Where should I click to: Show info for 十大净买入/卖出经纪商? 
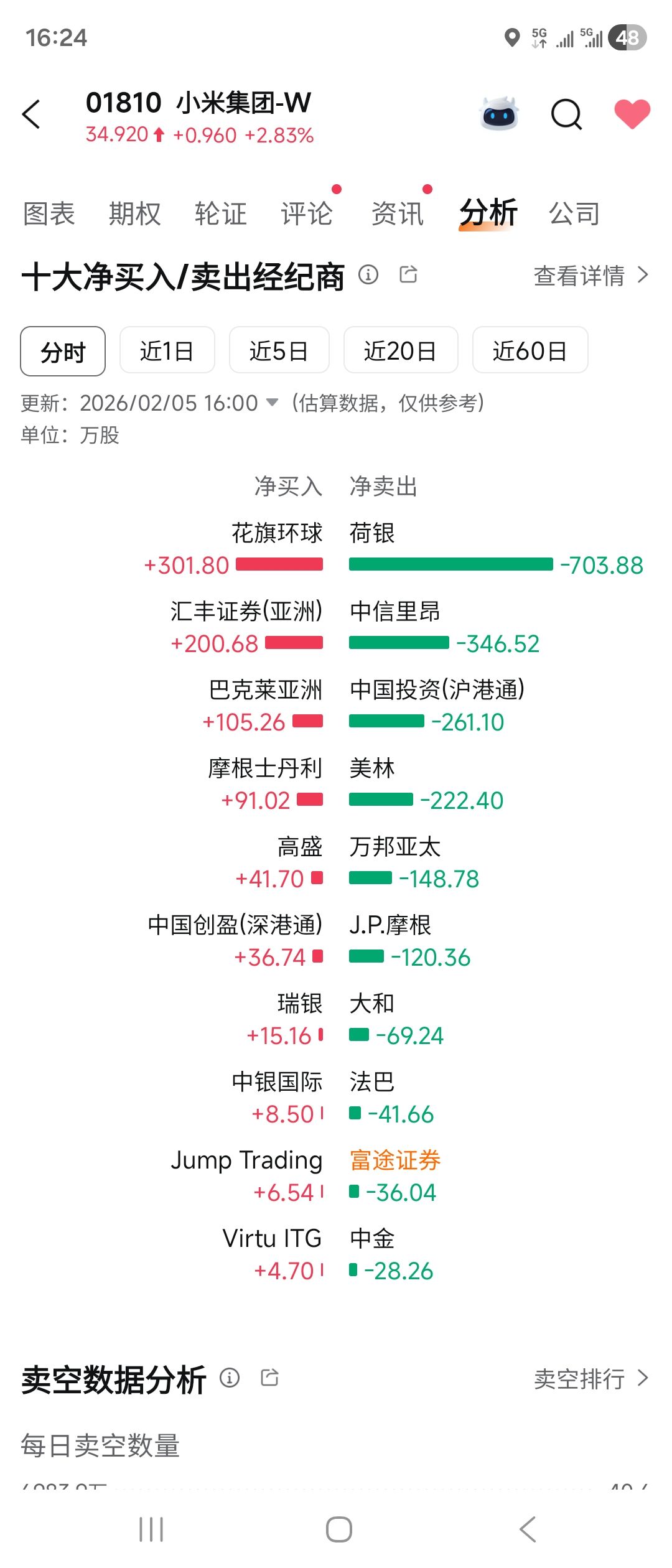(368, 274)
